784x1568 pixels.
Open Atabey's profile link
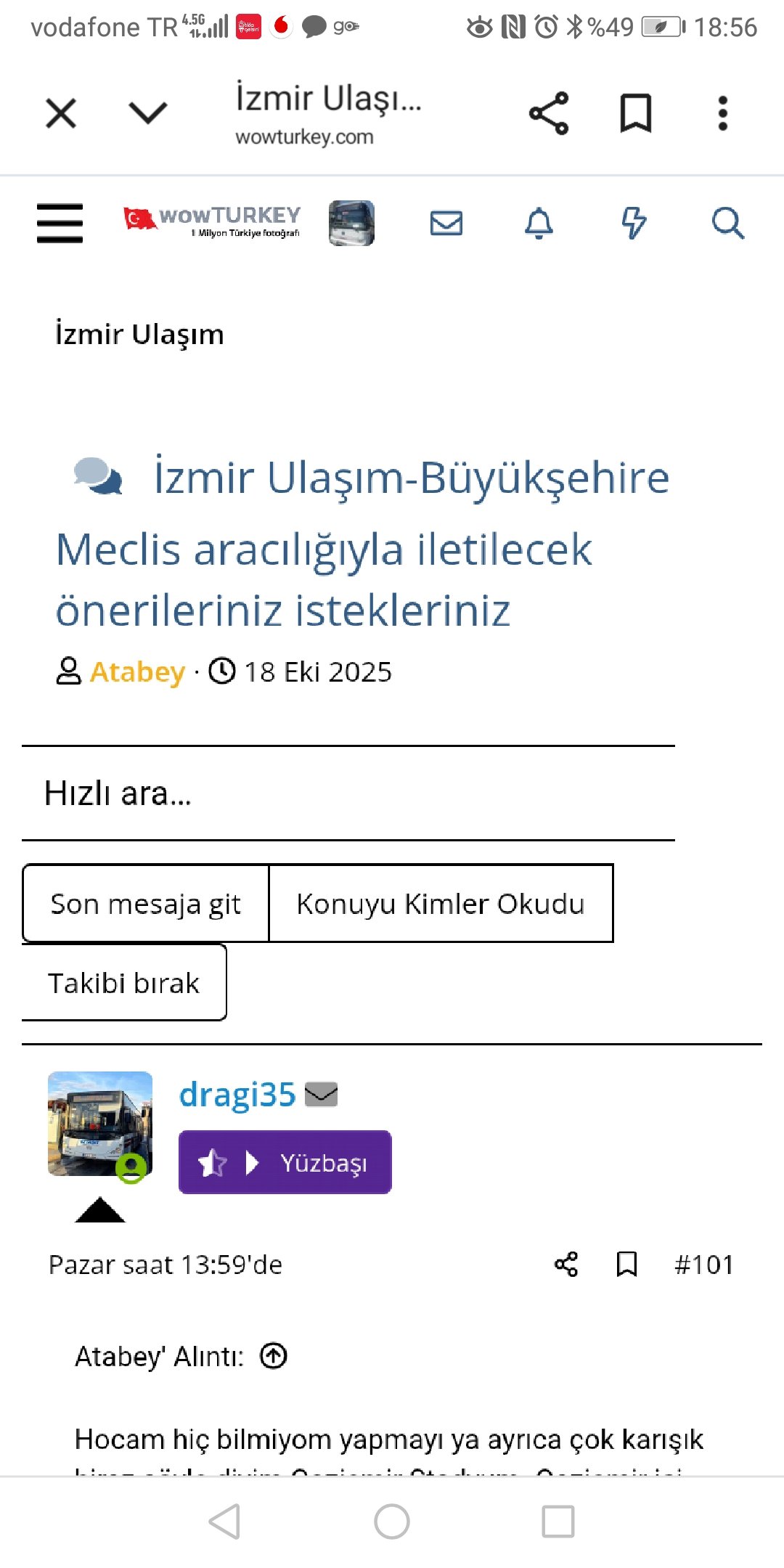point(137,671)
